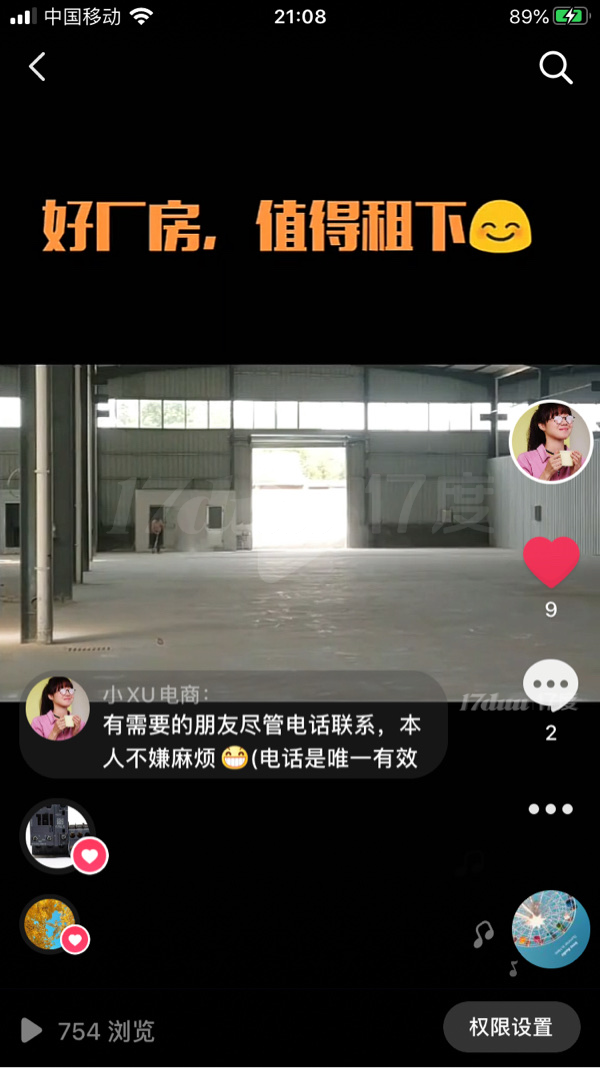Open the creator's profile avatar
This screenshot has width=600, height=1068.
pos(551,442)
